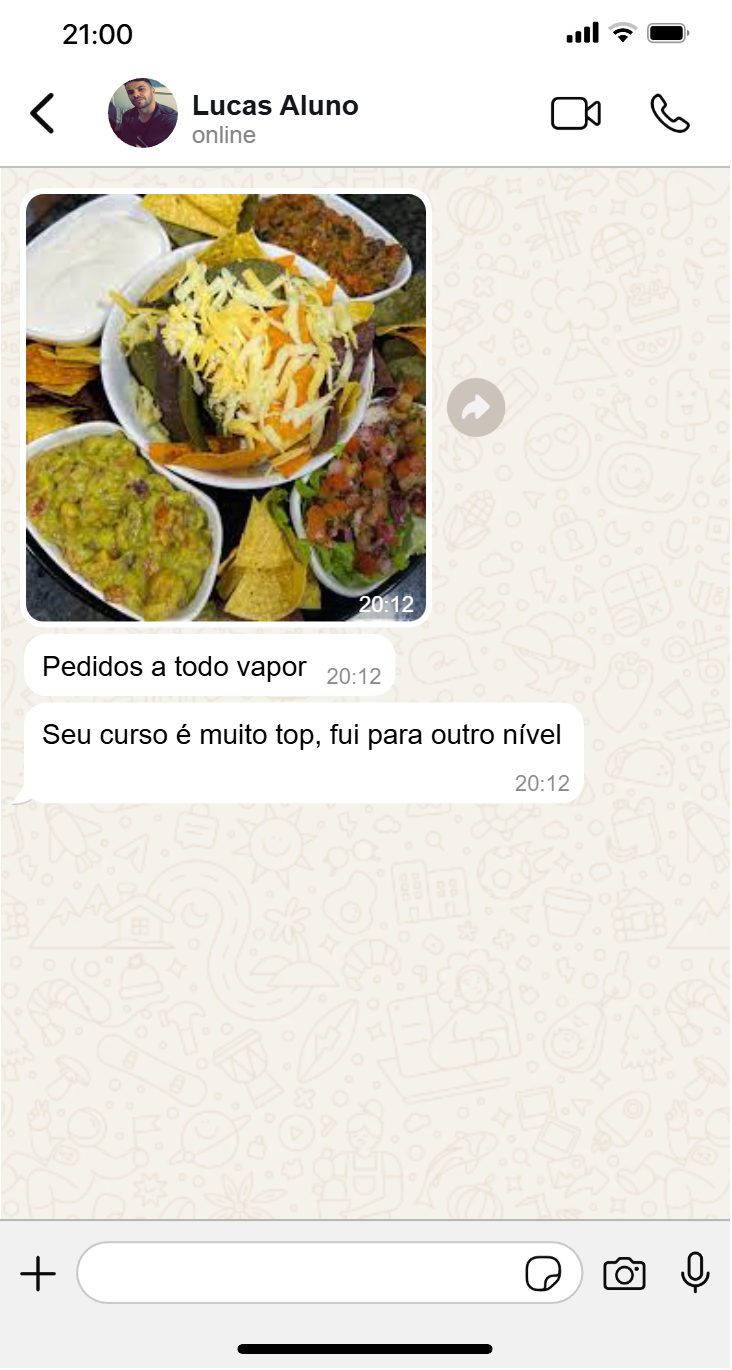This screenshot has width=732, height=1370.
Task: Focus the message text field
Action: tap(300, 1273)
